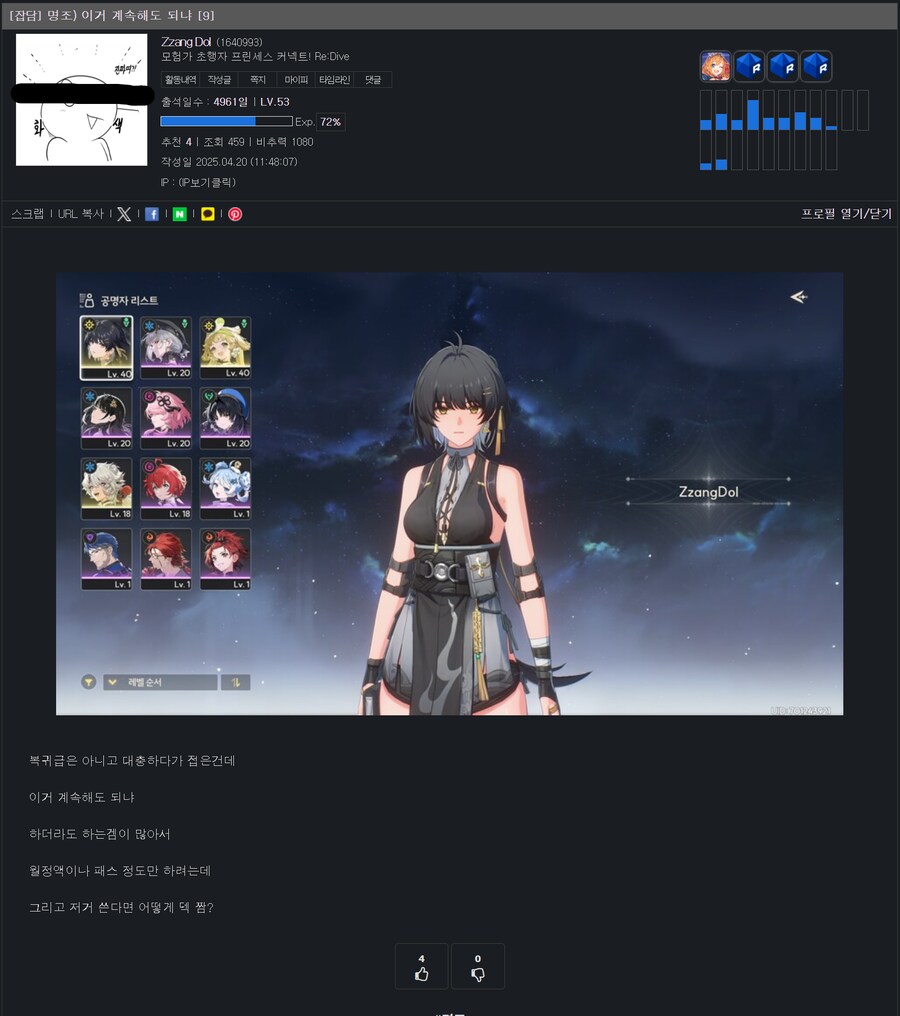View the author's 작성글 posts
Viewport: 900px width, 1016px height.
219,79
